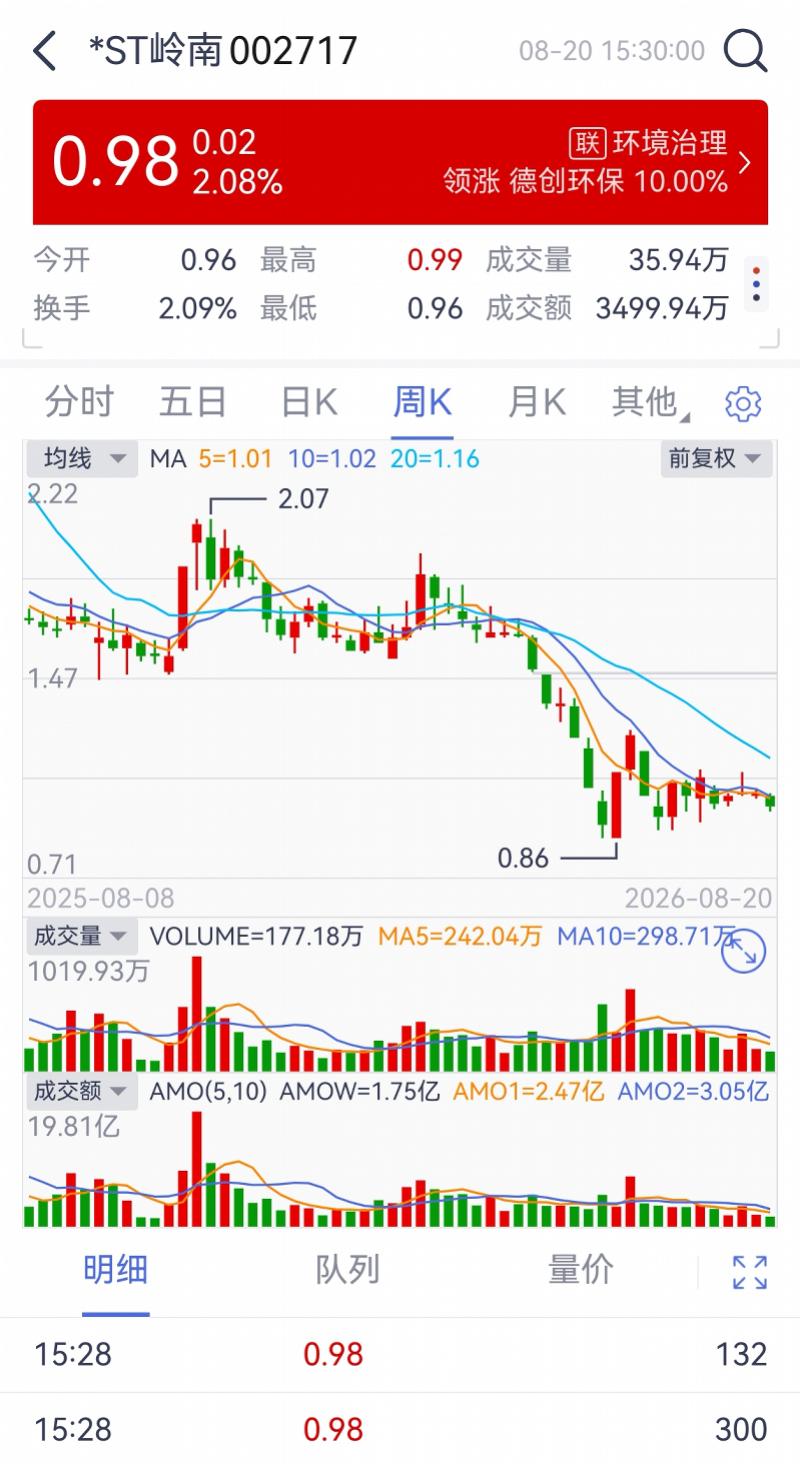Select the 日K chart tab

tap(308, 402)
